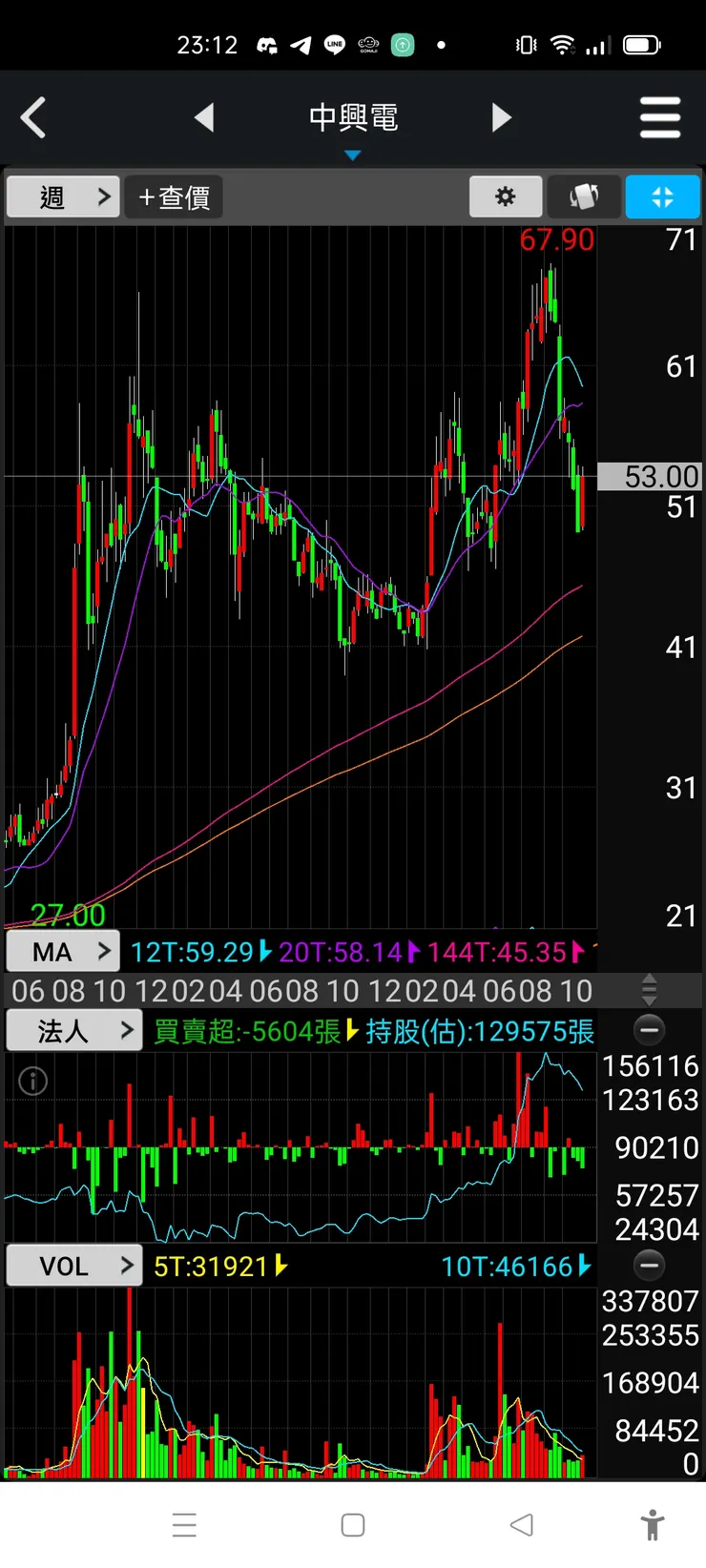
Task: Rotate the chart orientation
Action: (x=584, y=197)
